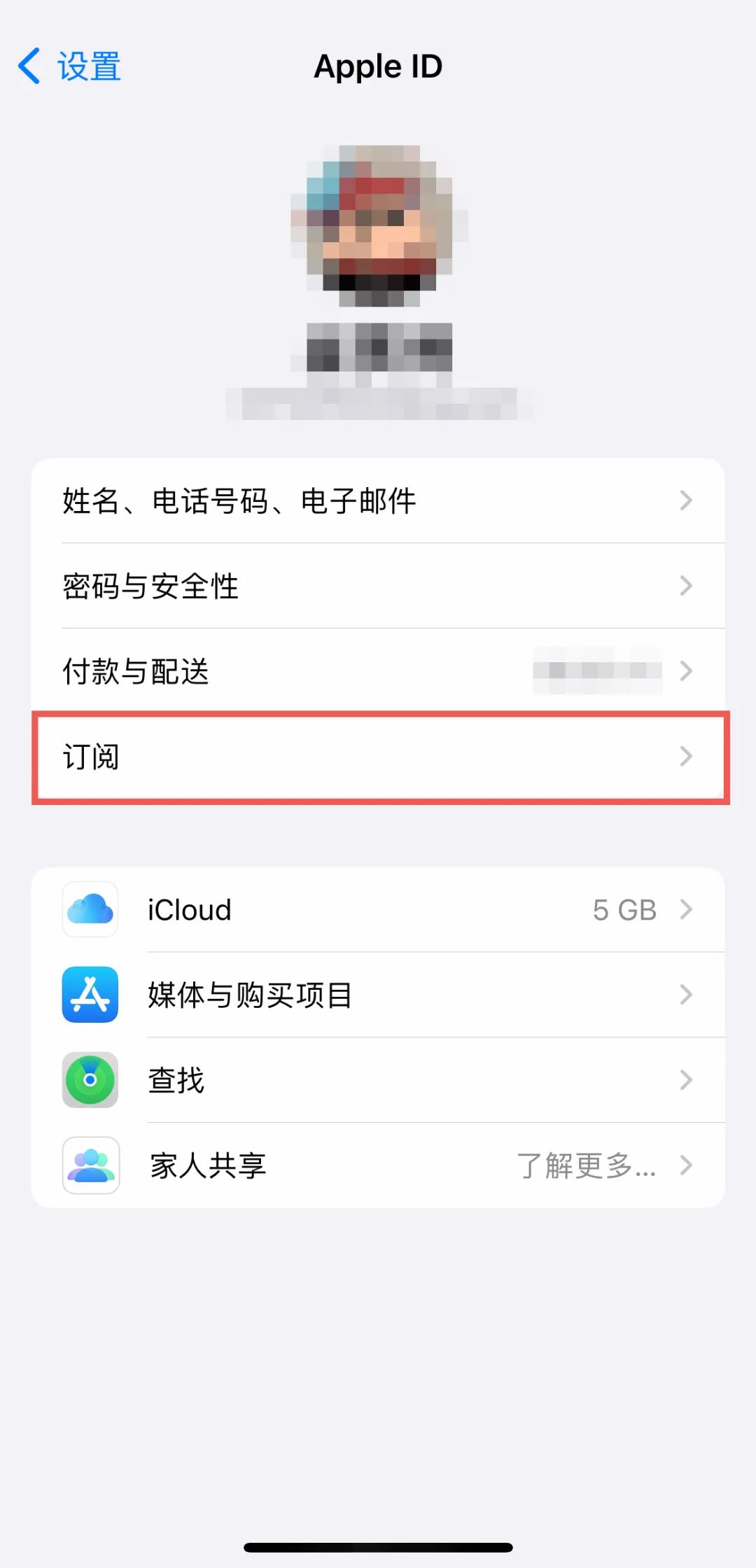The width and height of the screenshot is (756, 1568).
Task: Open 密码与安全性
Action: click(378, 586)
